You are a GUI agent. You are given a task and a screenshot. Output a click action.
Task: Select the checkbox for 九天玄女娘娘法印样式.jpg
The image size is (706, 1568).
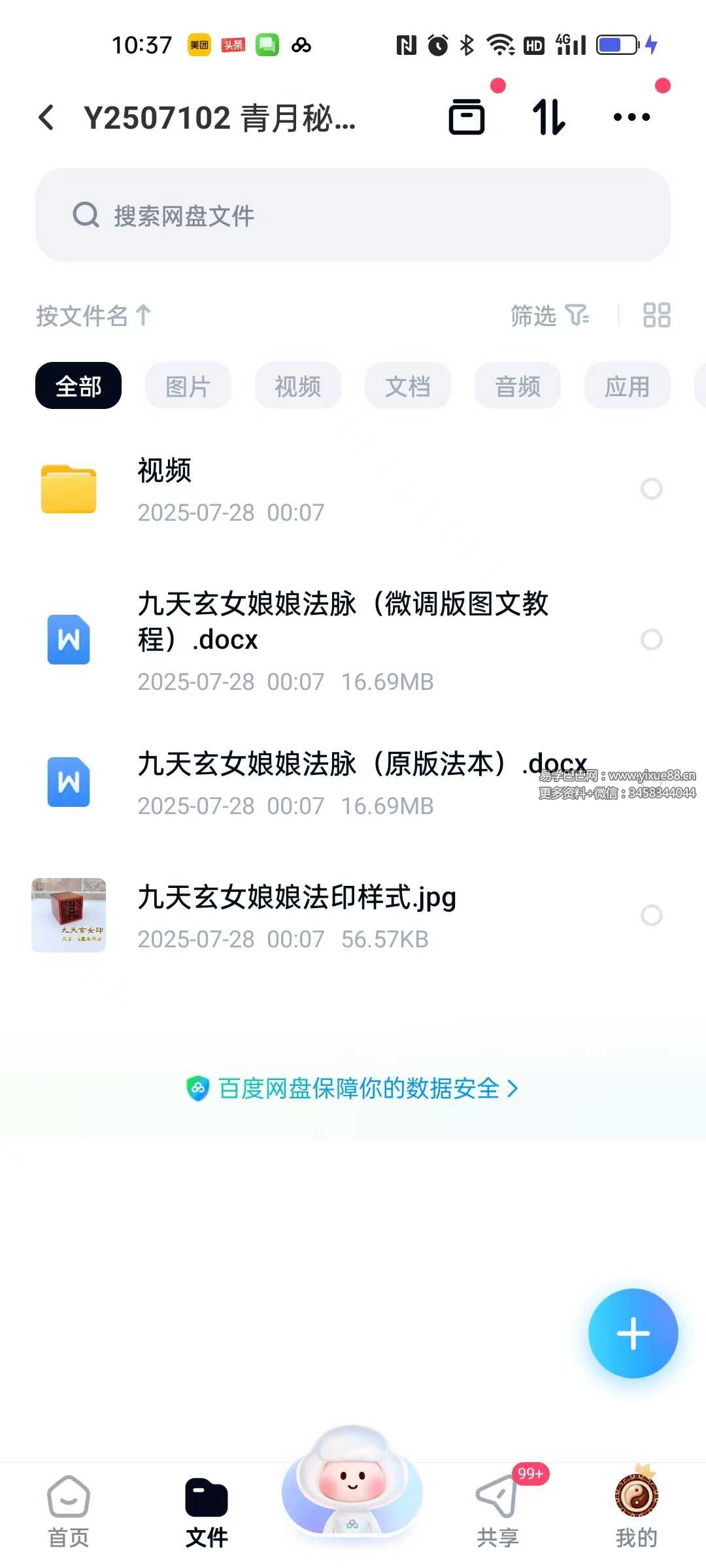point(651,915)
